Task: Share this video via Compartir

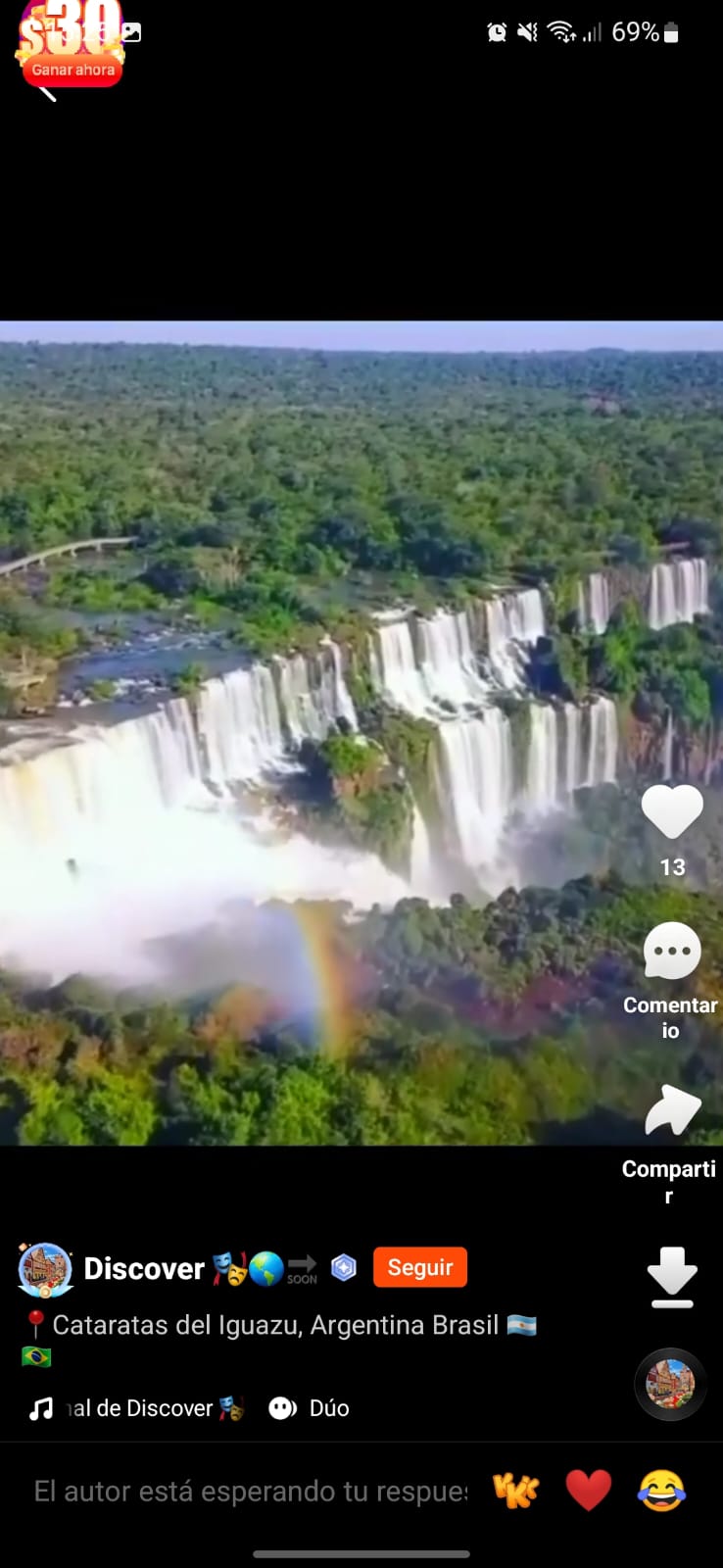Action: (672, 1110)
